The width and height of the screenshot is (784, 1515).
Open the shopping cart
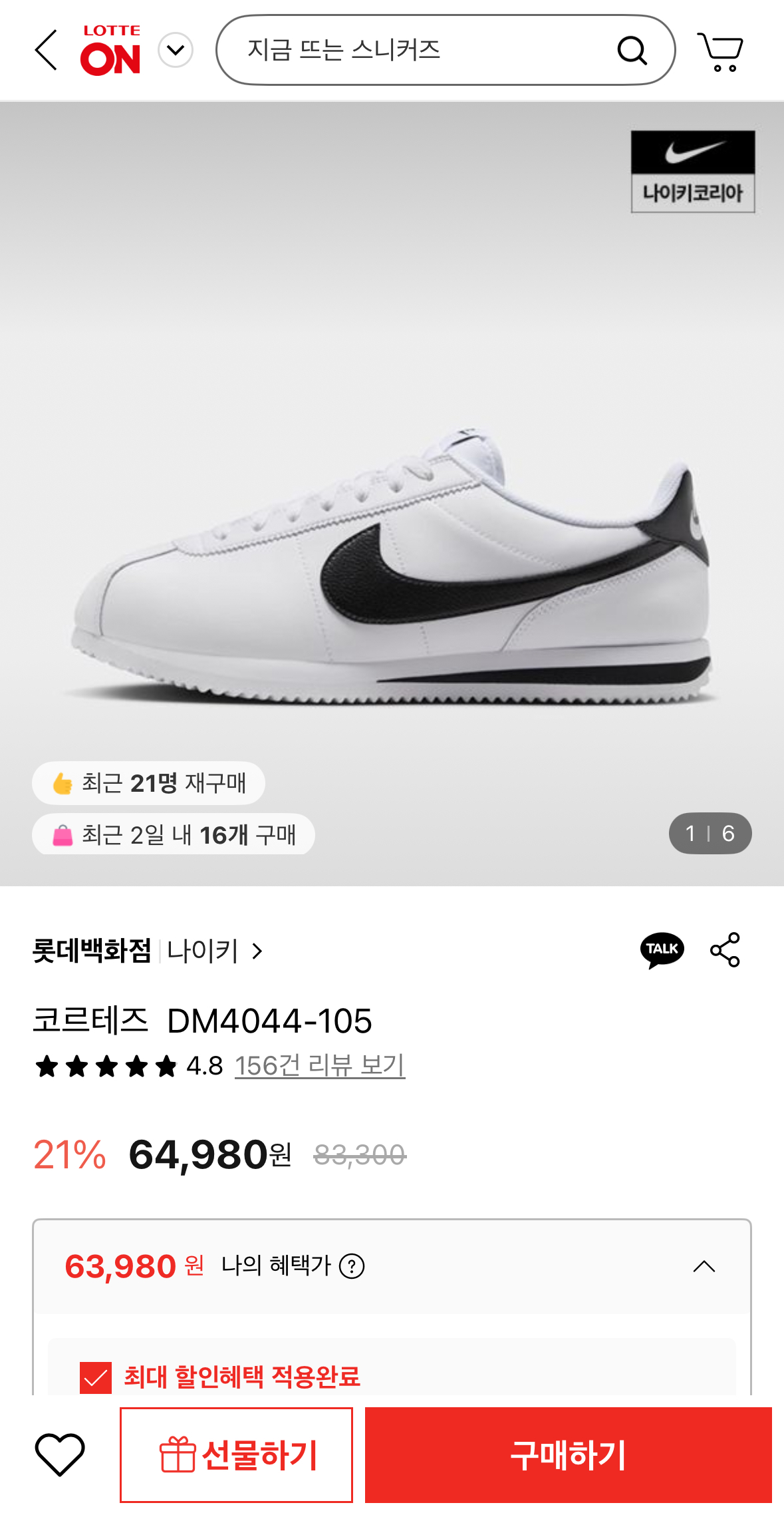[720, 51]
